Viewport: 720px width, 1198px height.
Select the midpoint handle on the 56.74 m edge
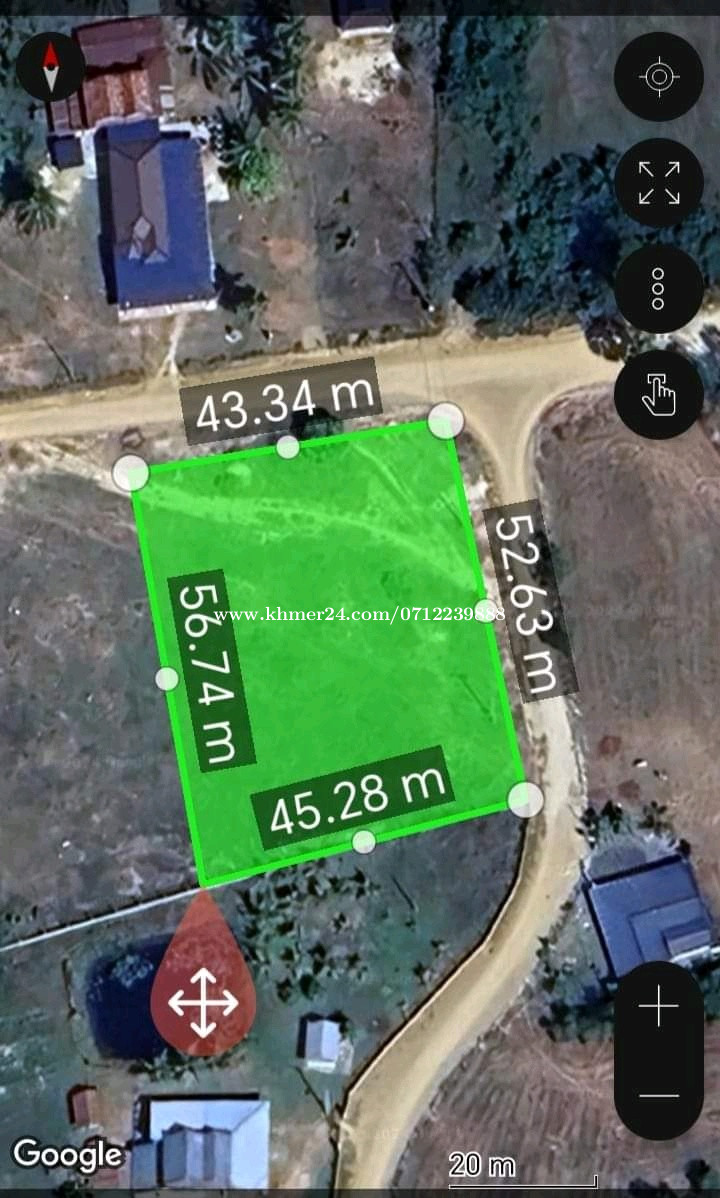(167, 678)
